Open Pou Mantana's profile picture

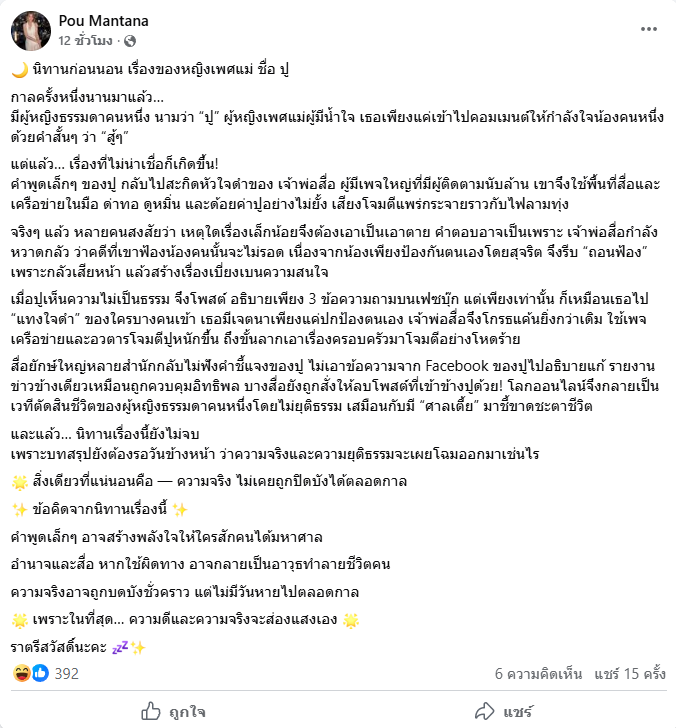31,32
